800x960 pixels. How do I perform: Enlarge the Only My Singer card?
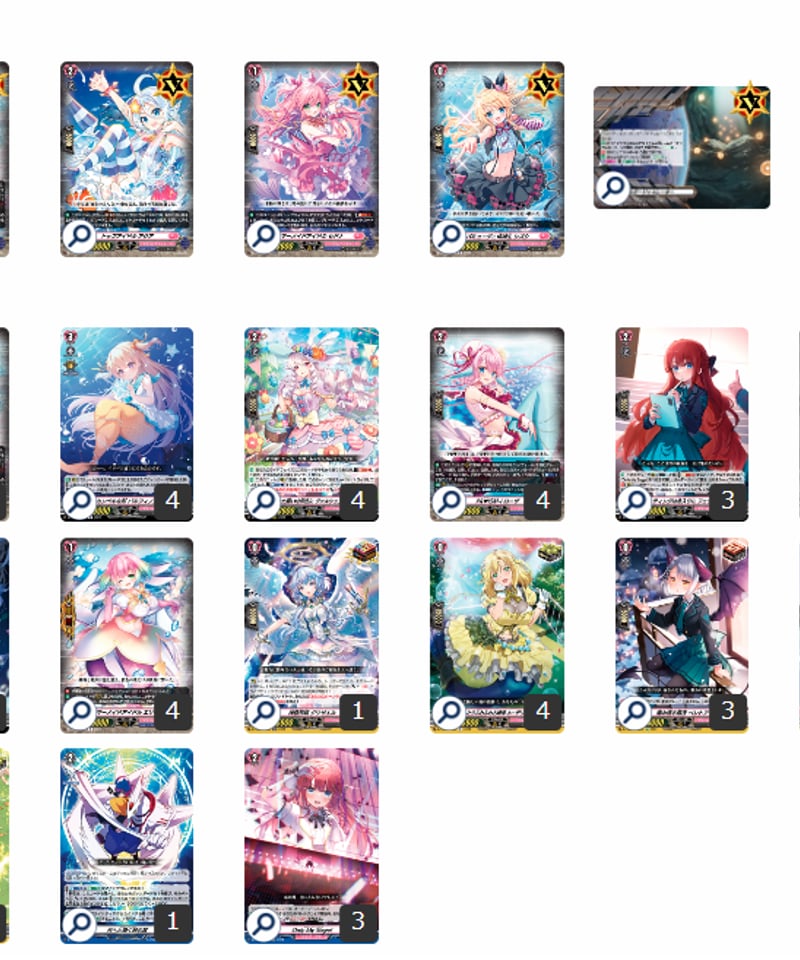pyautogui.click(x=311, y=845)
